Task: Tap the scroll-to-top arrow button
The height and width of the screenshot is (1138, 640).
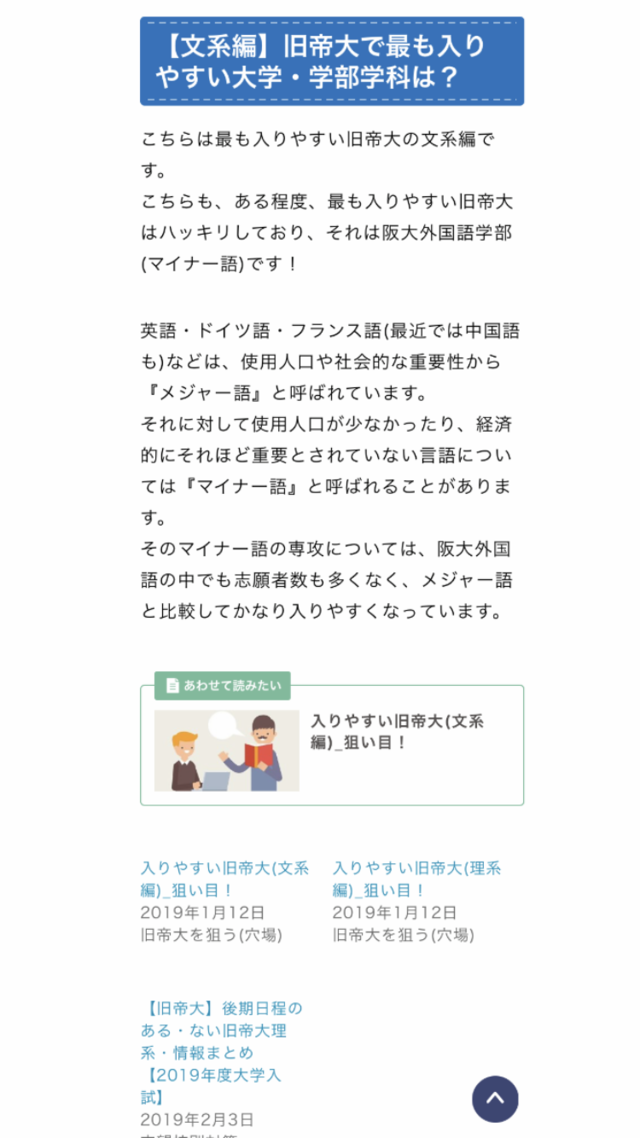Action: [x=495, y=1099]
